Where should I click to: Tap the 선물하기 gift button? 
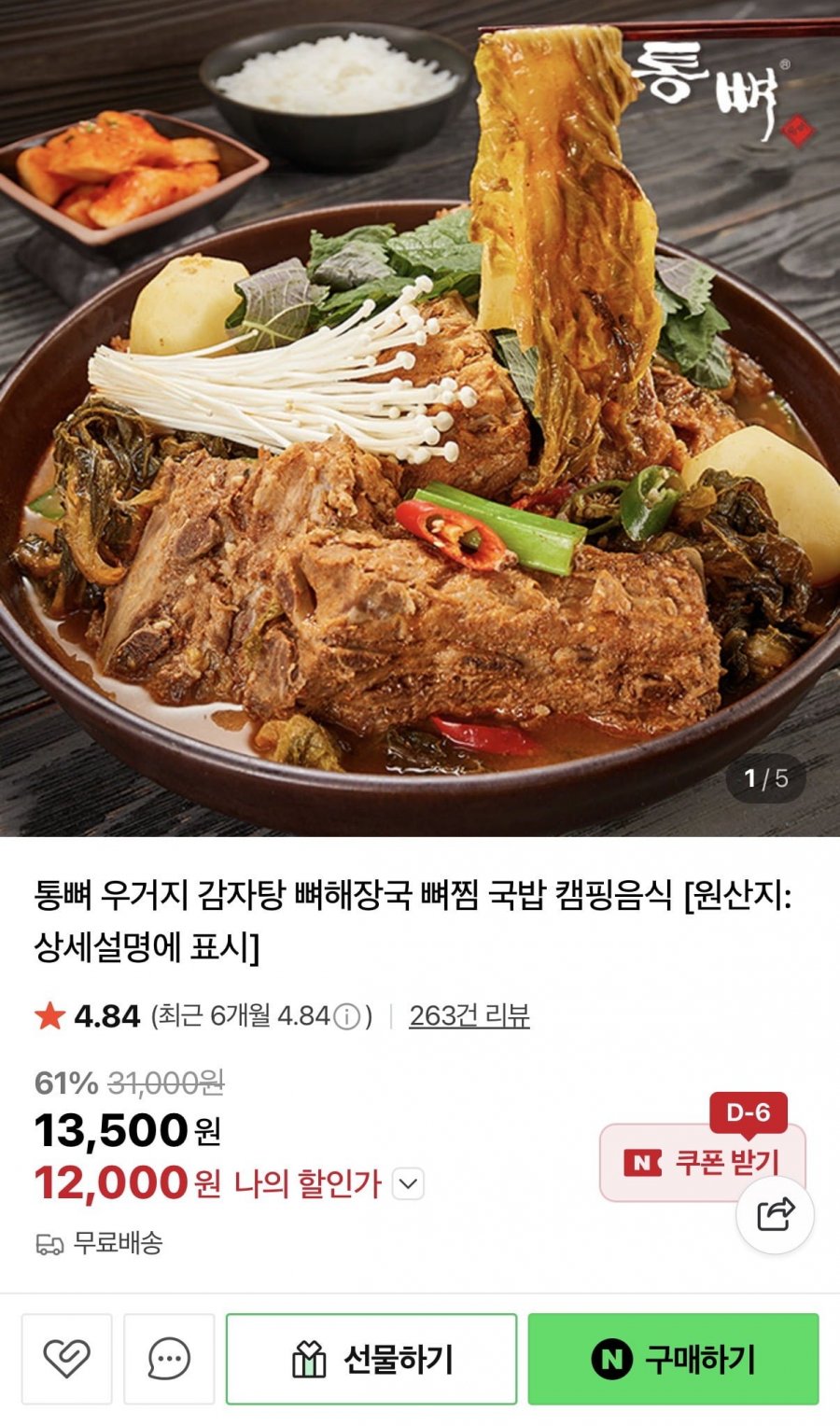(x=371, y=1359)
